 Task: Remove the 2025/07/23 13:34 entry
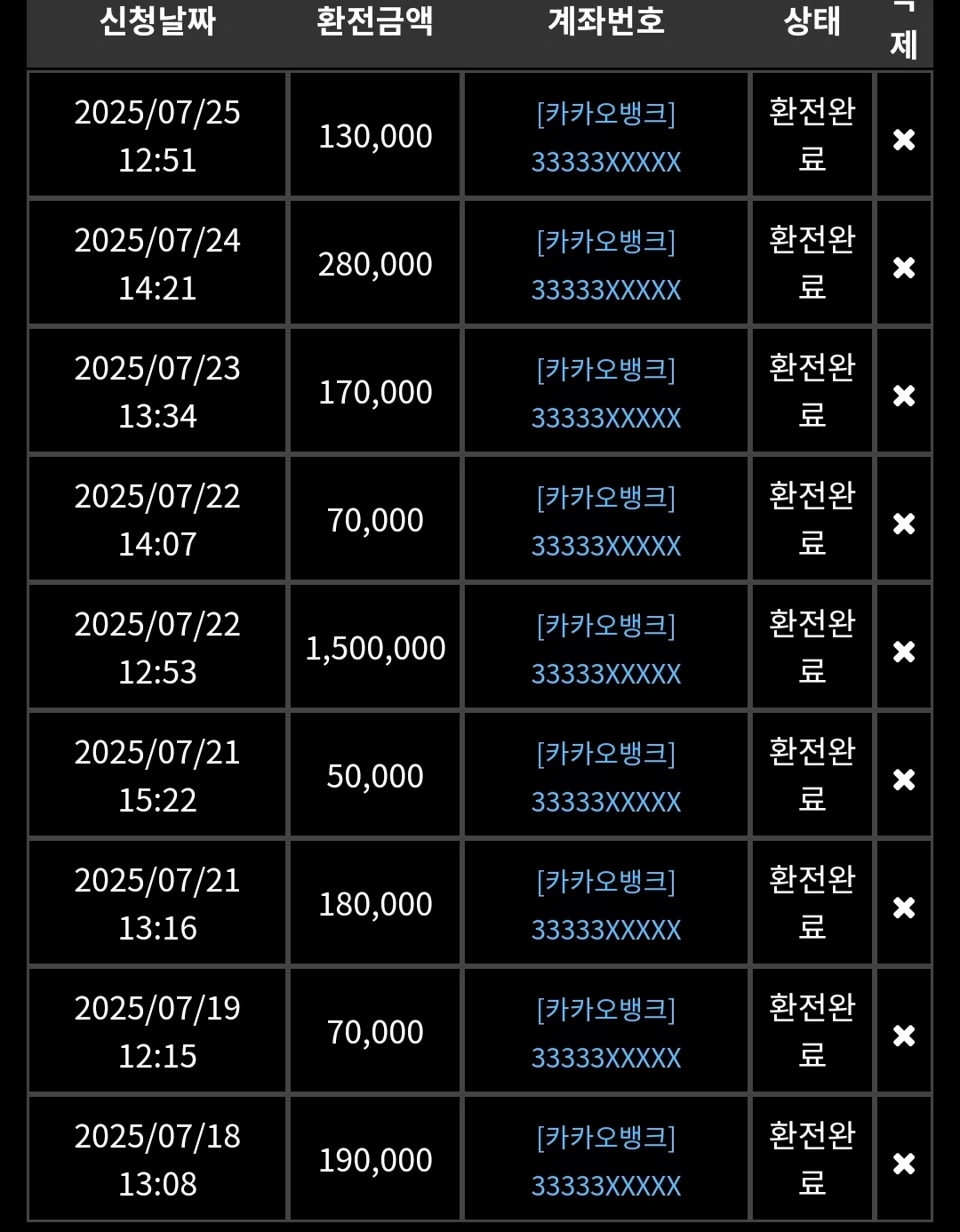pos(904,396)
